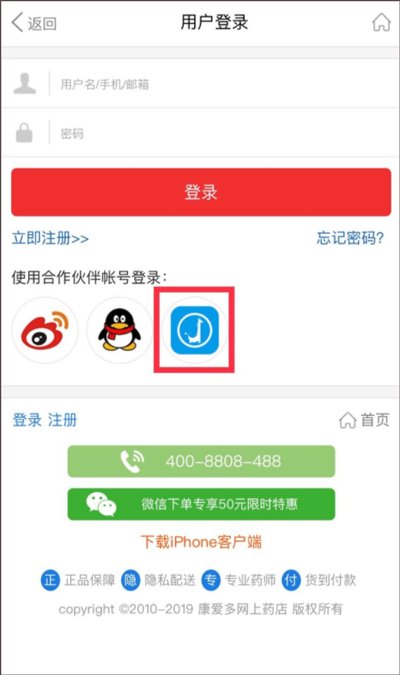The image size is (400, 675).
Task: Open the home icon in the header
Action: tap(381, 22)
